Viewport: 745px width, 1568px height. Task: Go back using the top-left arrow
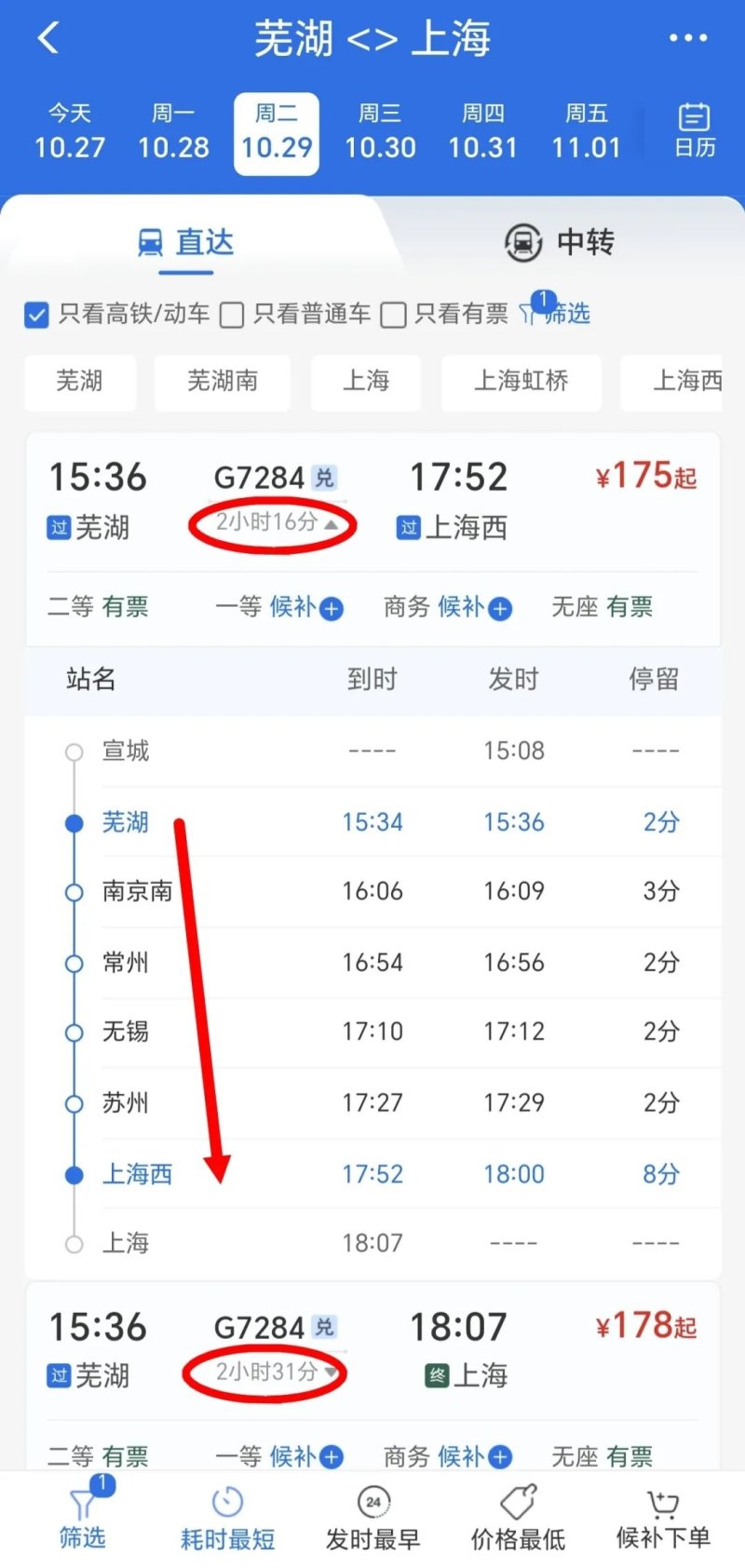tap(48, 38)
